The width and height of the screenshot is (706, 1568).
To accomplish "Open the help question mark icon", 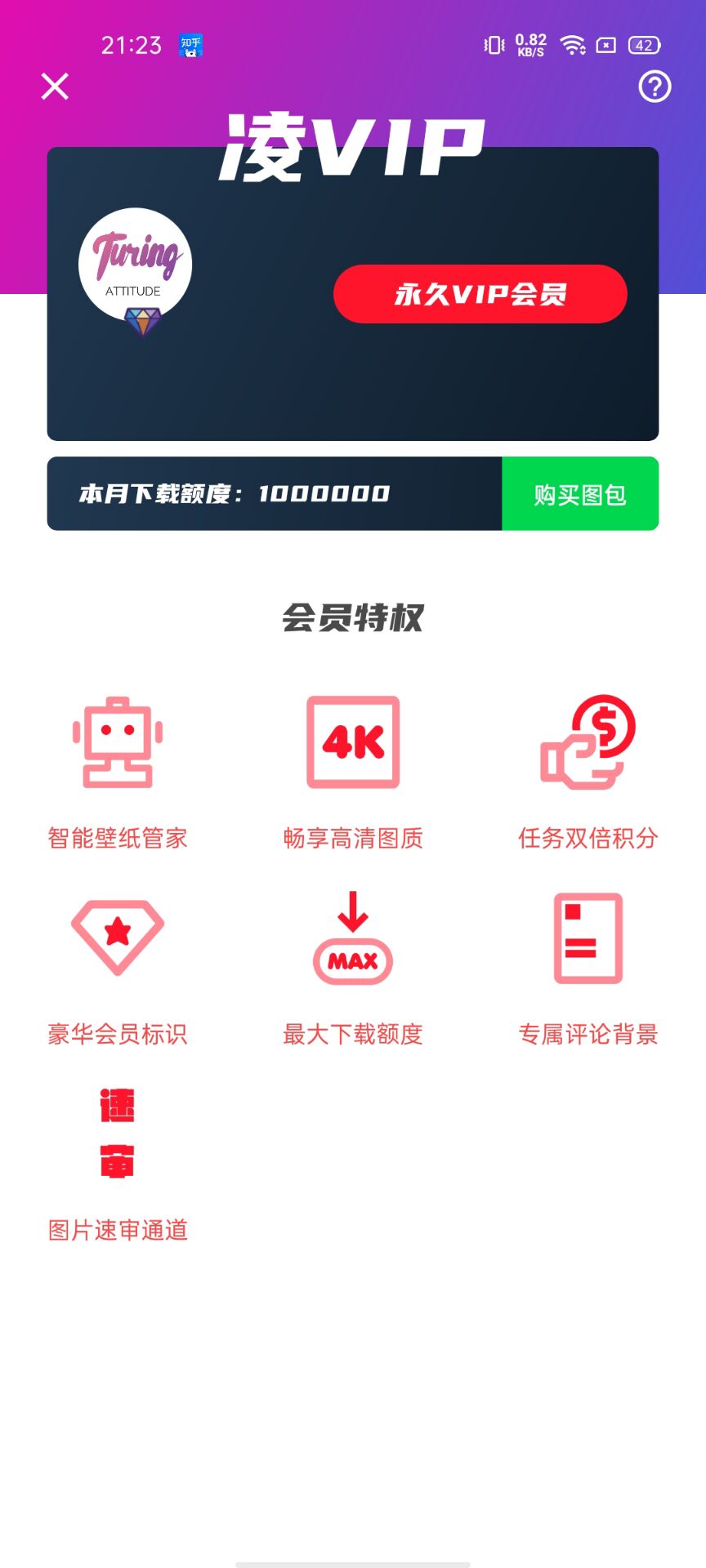I will click(655, 86).
